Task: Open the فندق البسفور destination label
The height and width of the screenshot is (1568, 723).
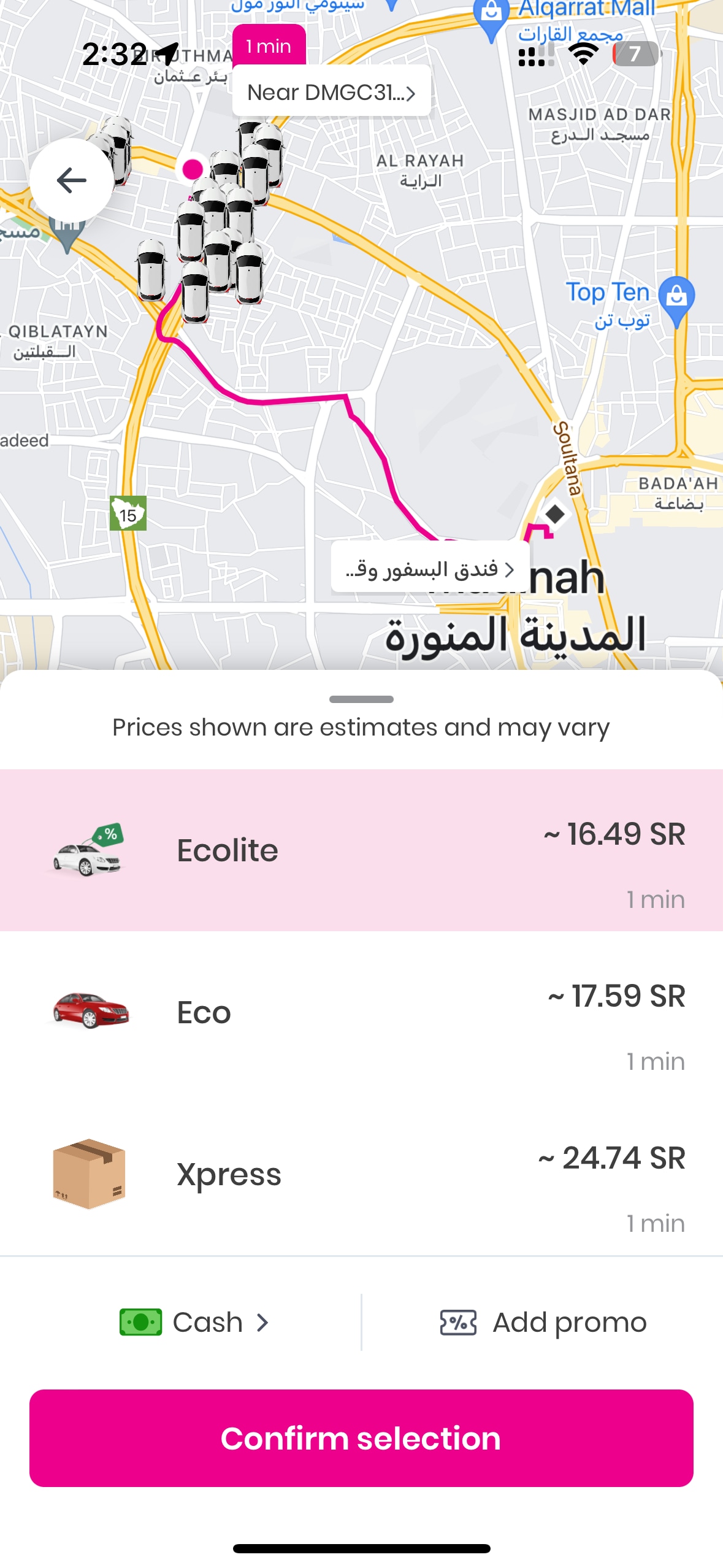Action: [x=430, y=569]
